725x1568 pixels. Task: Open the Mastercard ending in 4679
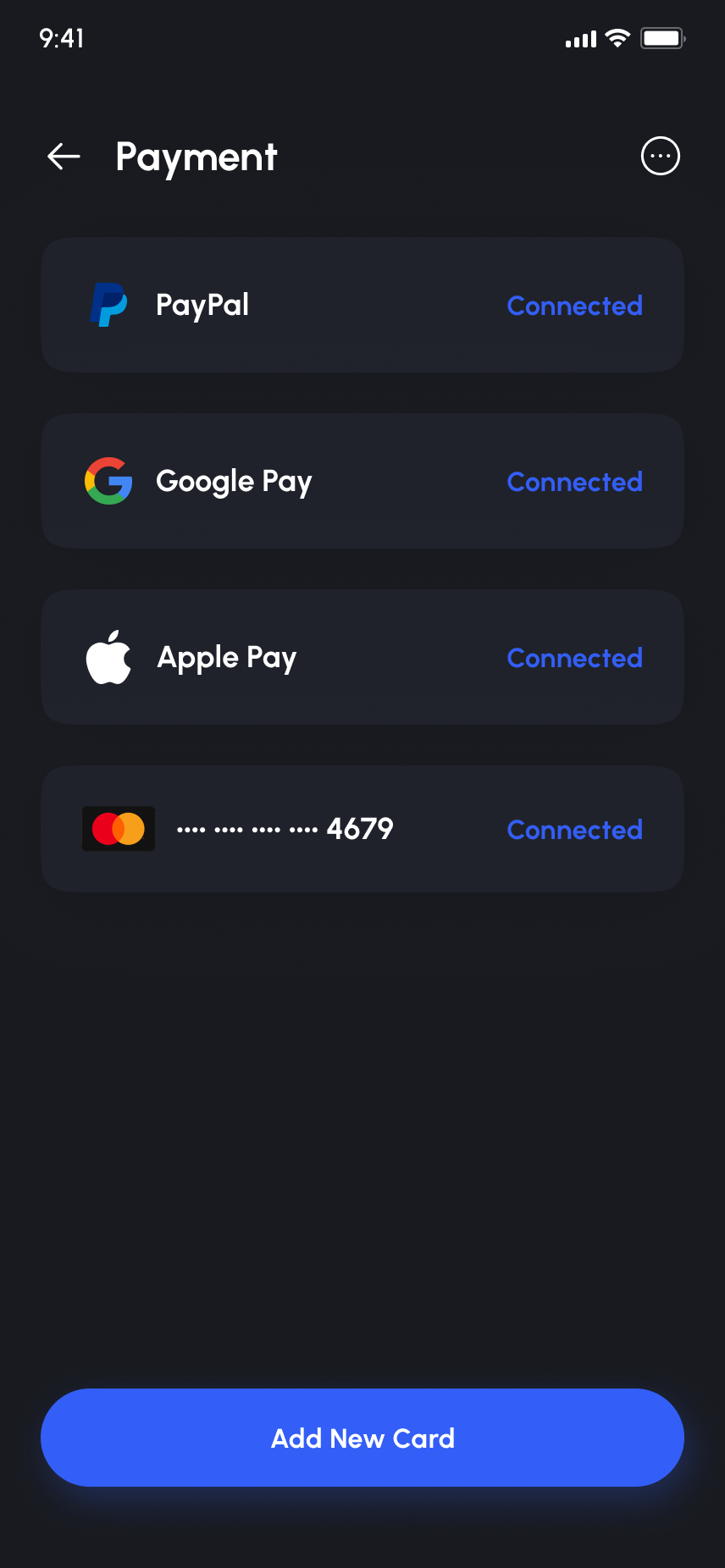tap(362, 829)
